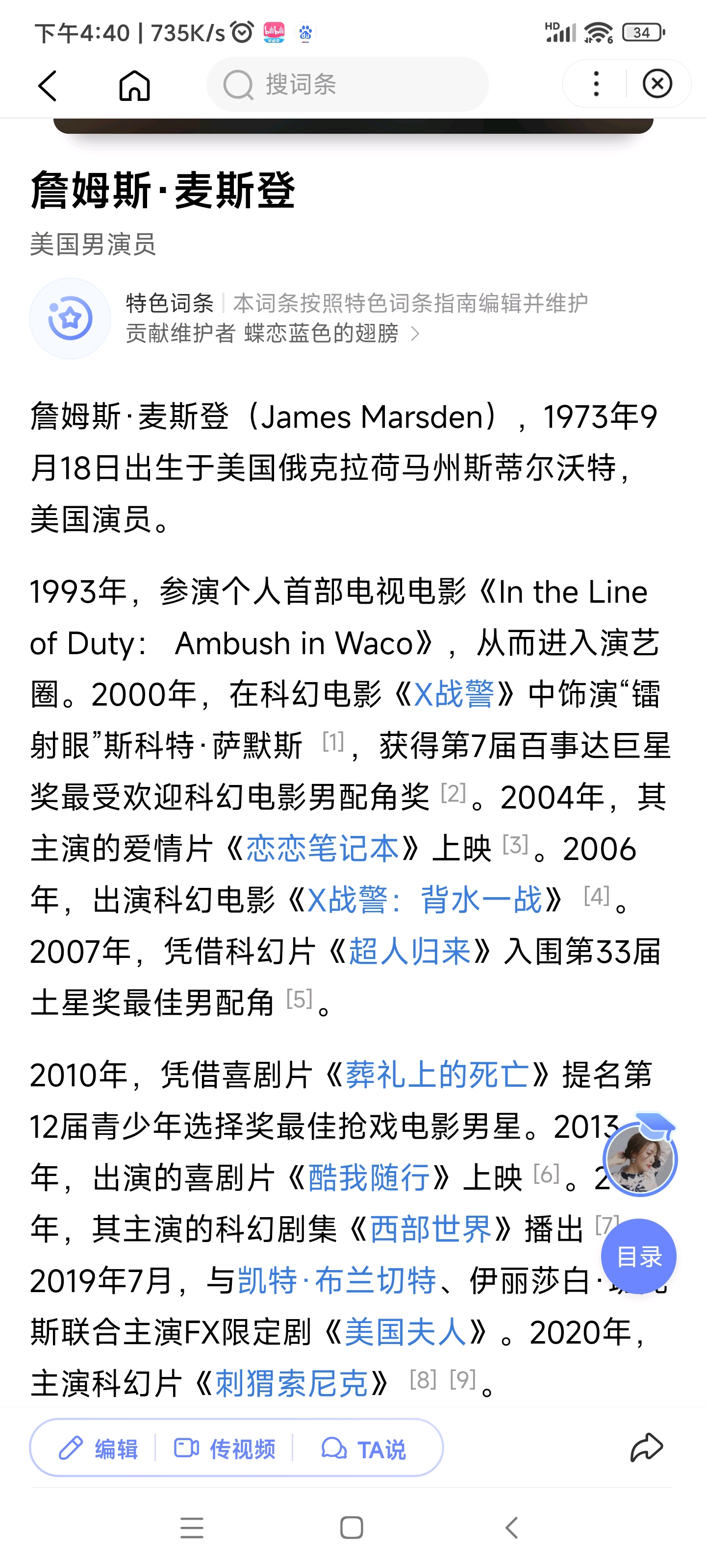This screenshot has height=1568, width=706.
Task: Share this entry with the arrow icon
Action: (x=646, y=1447)
